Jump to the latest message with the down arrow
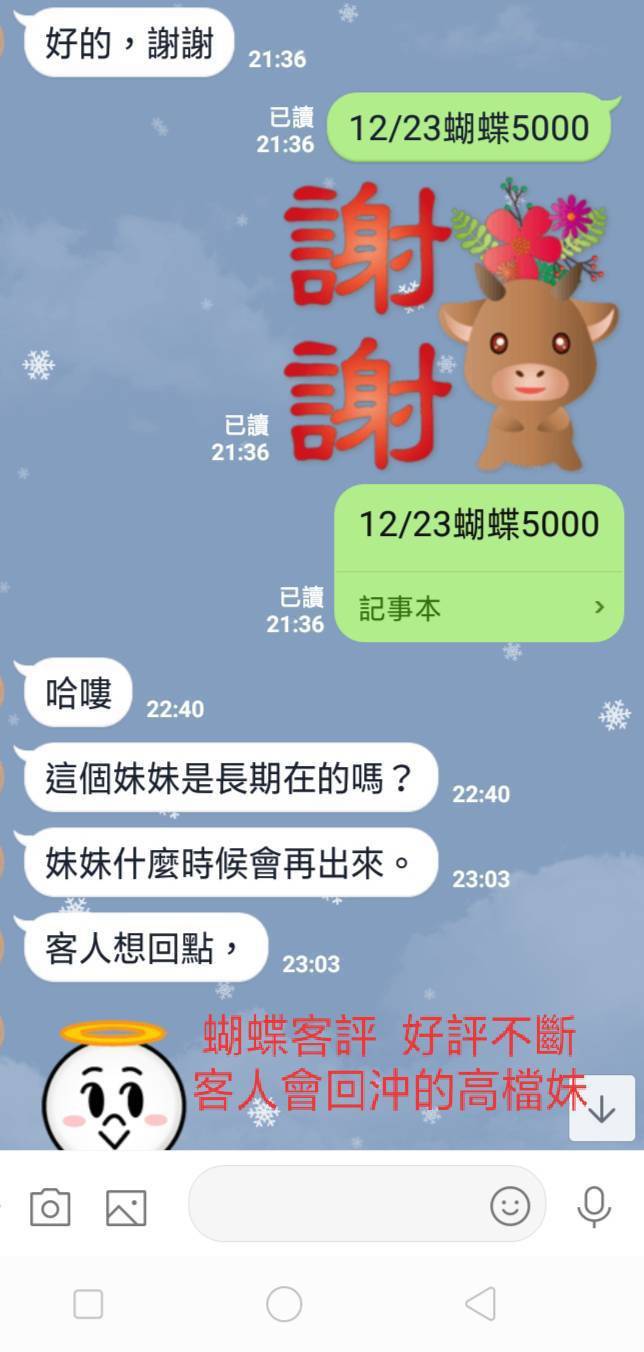This screenshot has height=1352, width=644. point(602,1110)
